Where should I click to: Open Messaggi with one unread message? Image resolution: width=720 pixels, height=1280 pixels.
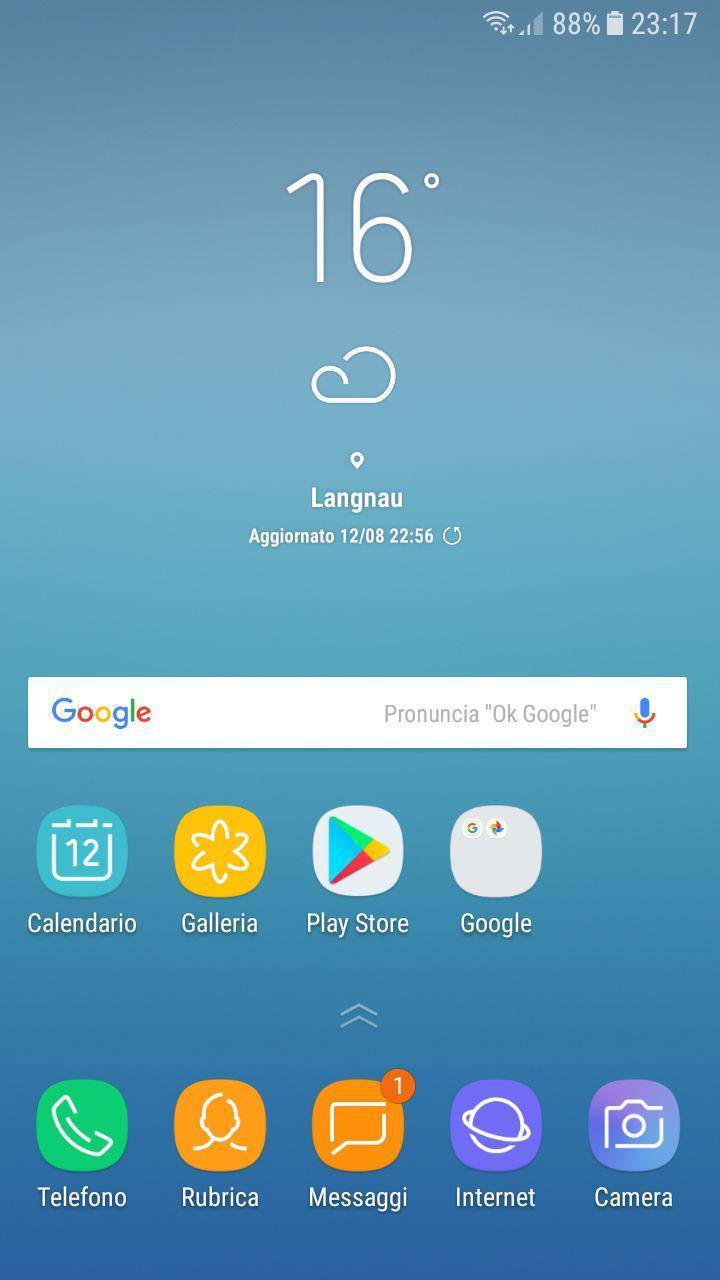coord(358,1126)
